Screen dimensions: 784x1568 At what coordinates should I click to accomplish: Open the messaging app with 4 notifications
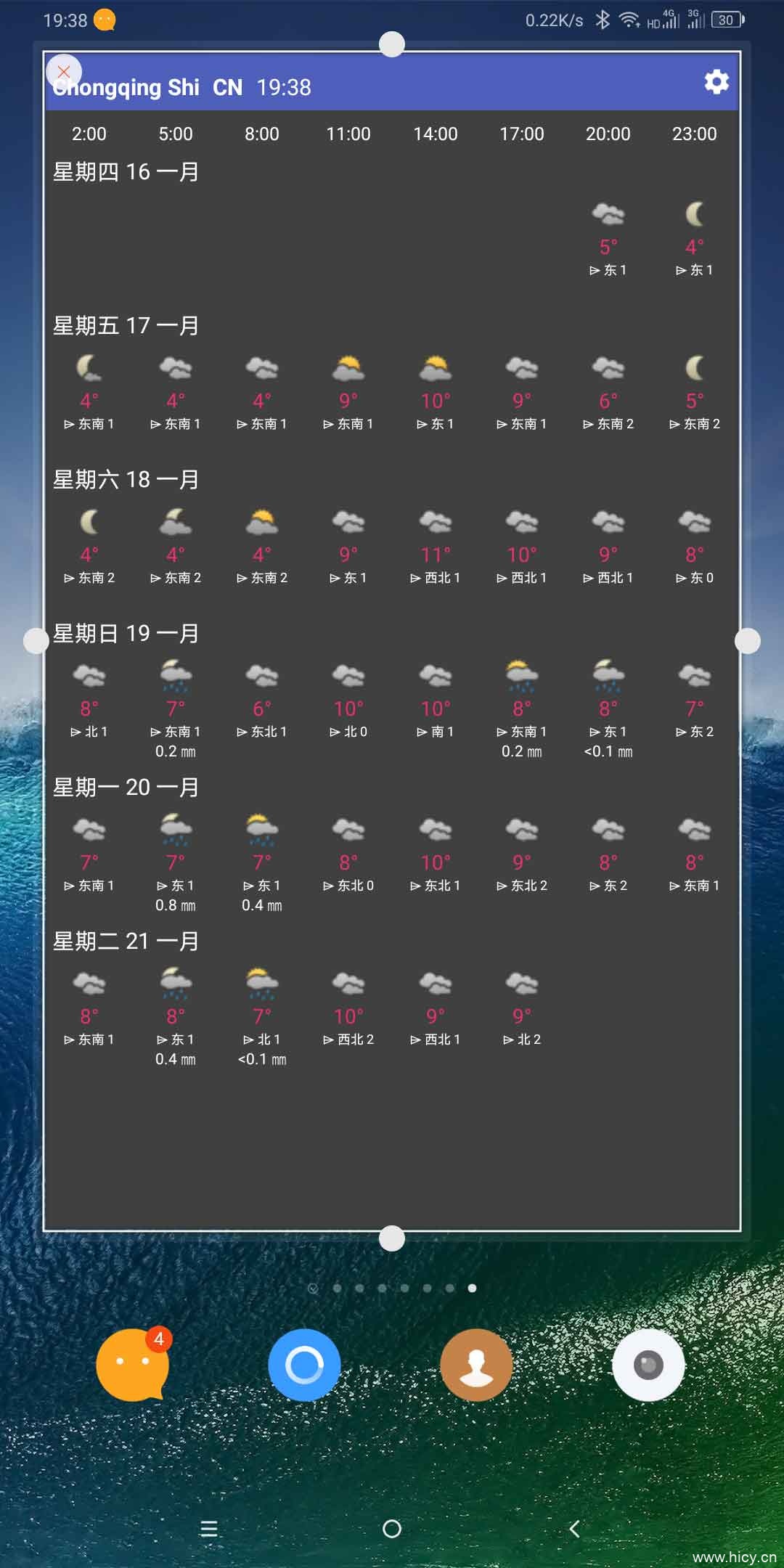[134, 1365]
